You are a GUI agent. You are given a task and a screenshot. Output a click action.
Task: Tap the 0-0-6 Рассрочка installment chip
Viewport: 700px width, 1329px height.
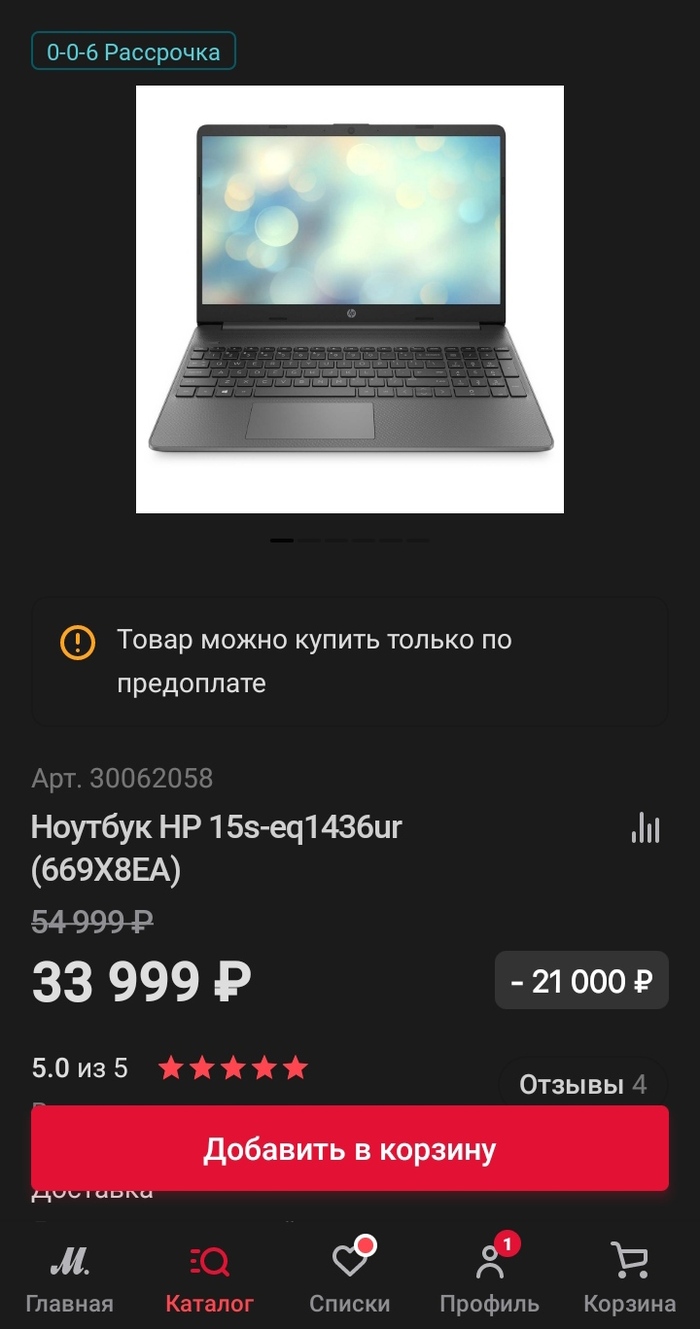[x=133, y=51]
